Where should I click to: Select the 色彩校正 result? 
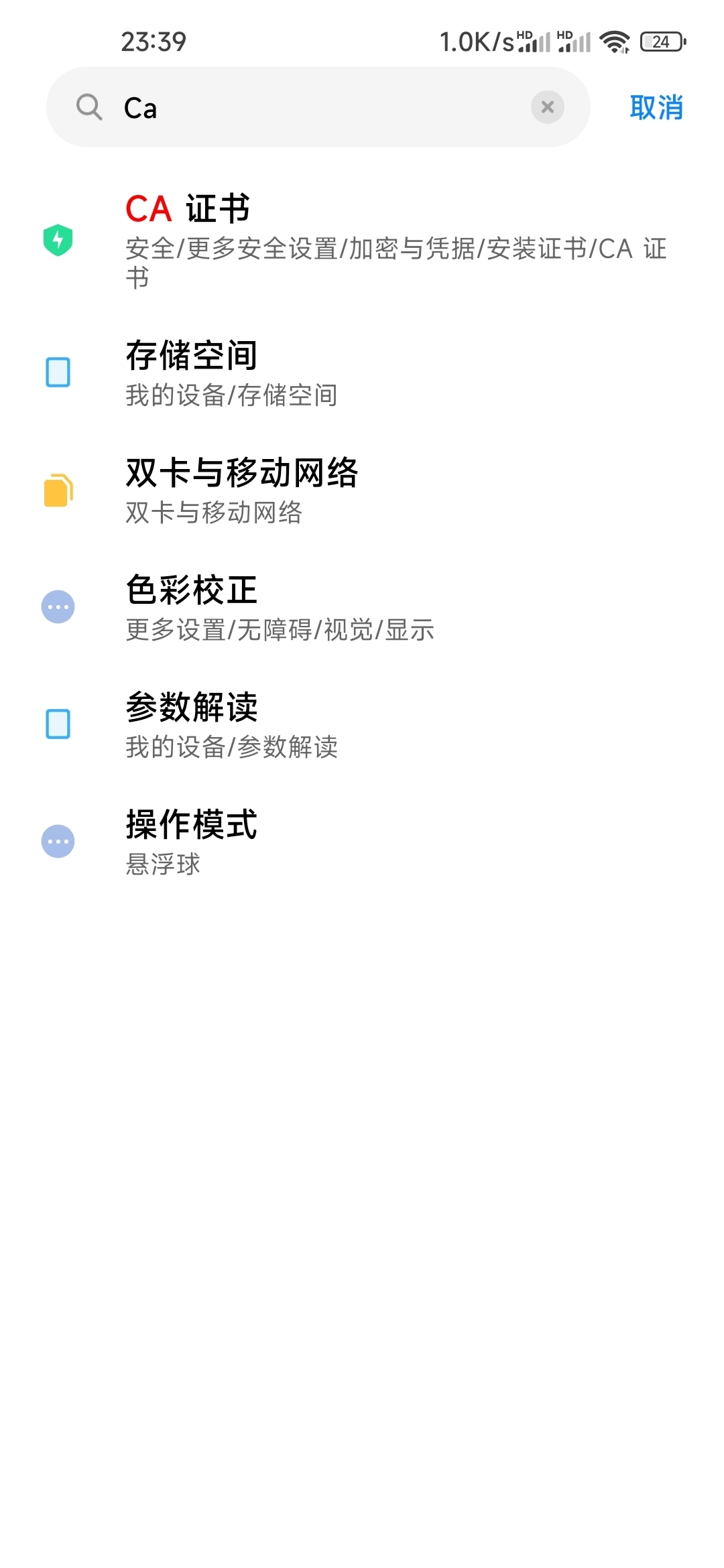pos(362,608)
